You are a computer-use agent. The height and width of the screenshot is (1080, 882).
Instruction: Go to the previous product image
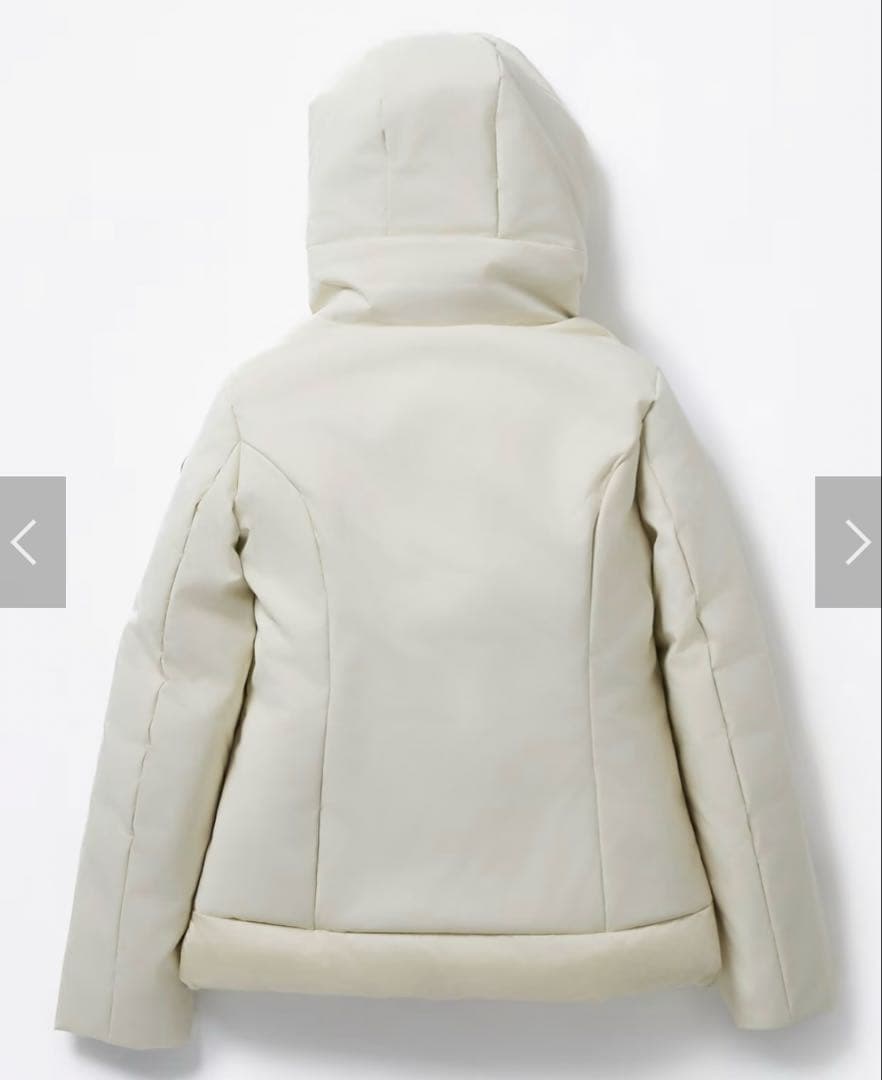(x=30, y=542)
